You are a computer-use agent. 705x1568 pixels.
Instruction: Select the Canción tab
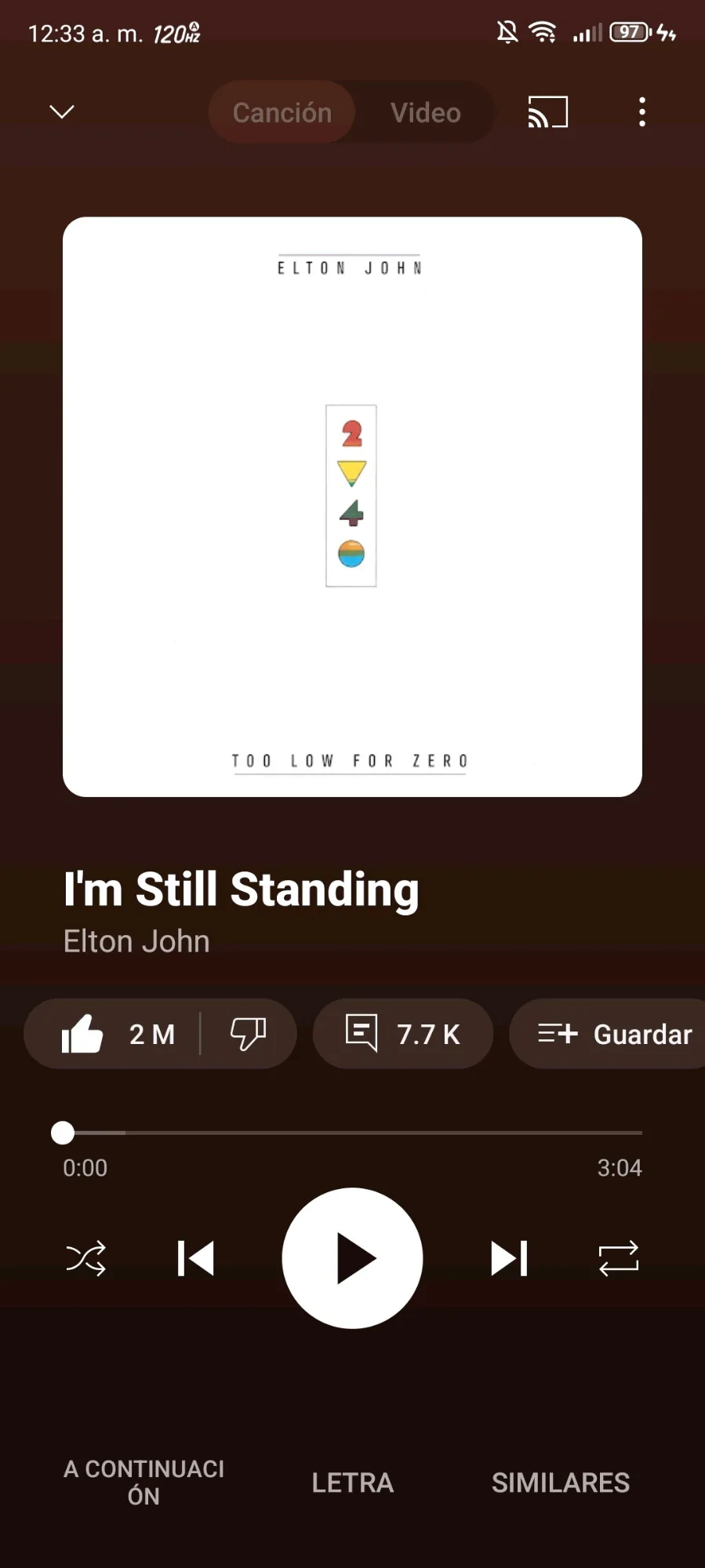[282, 112]
